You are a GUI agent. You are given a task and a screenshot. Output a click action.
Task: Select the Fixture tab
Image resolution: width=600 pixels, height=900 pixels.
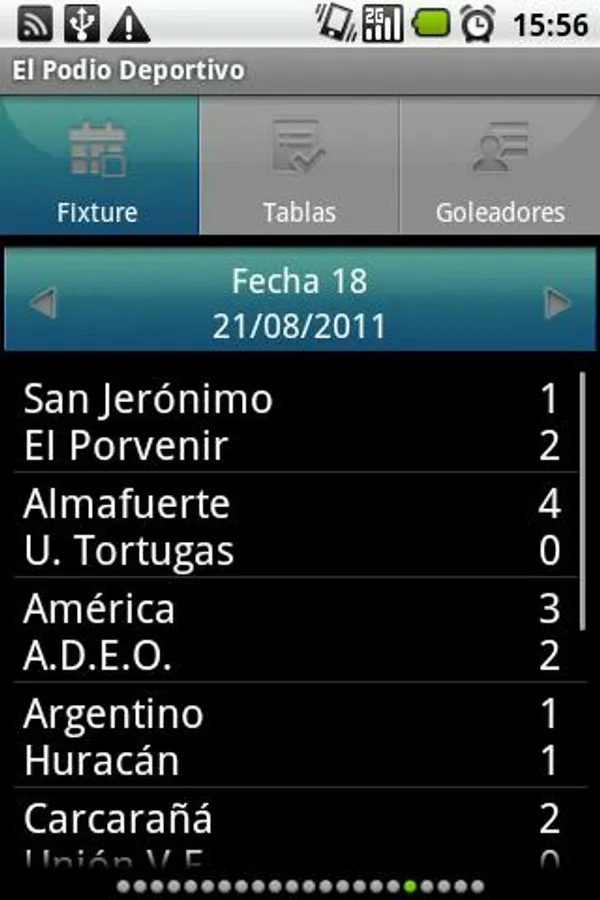coord(98,167)
